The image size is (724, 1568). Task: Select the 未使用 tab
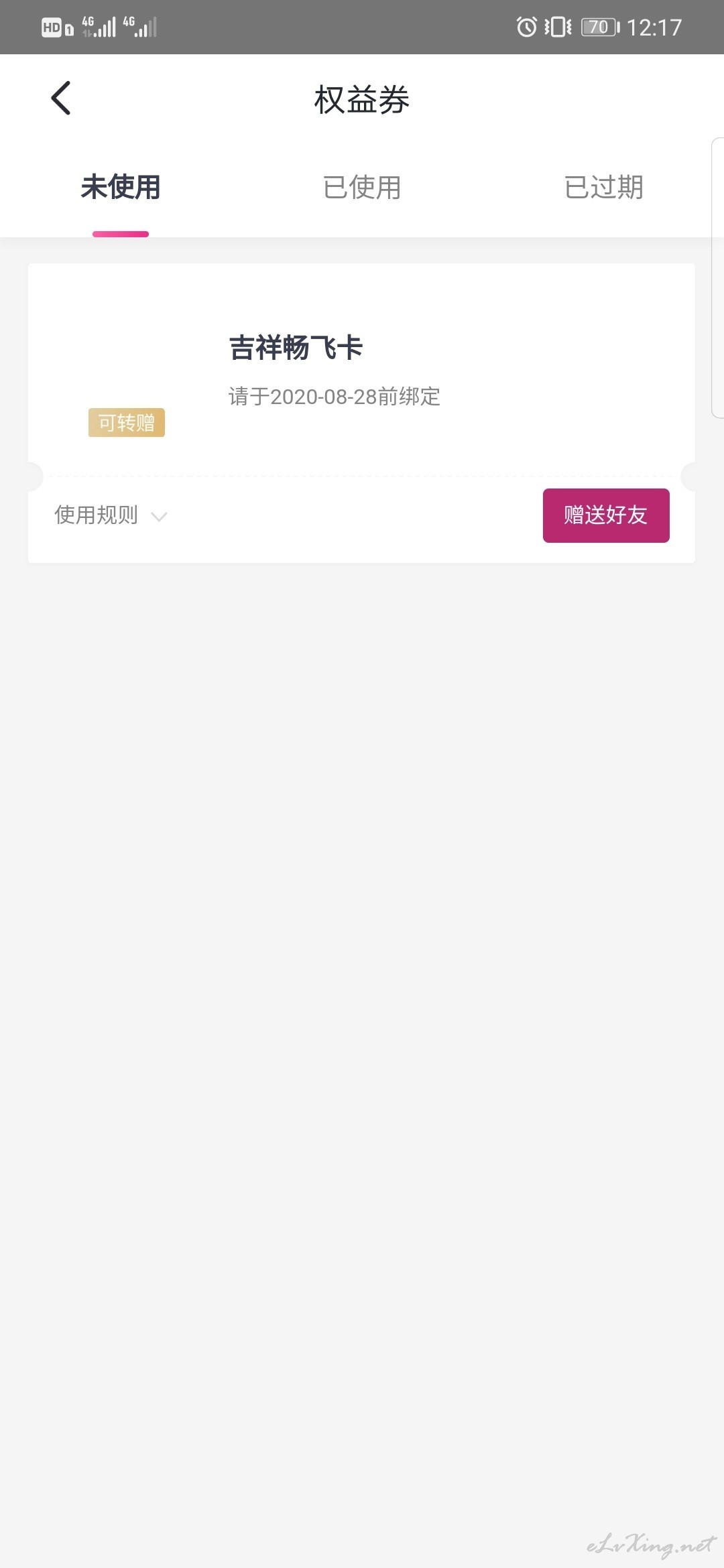[x=121, y=187]
